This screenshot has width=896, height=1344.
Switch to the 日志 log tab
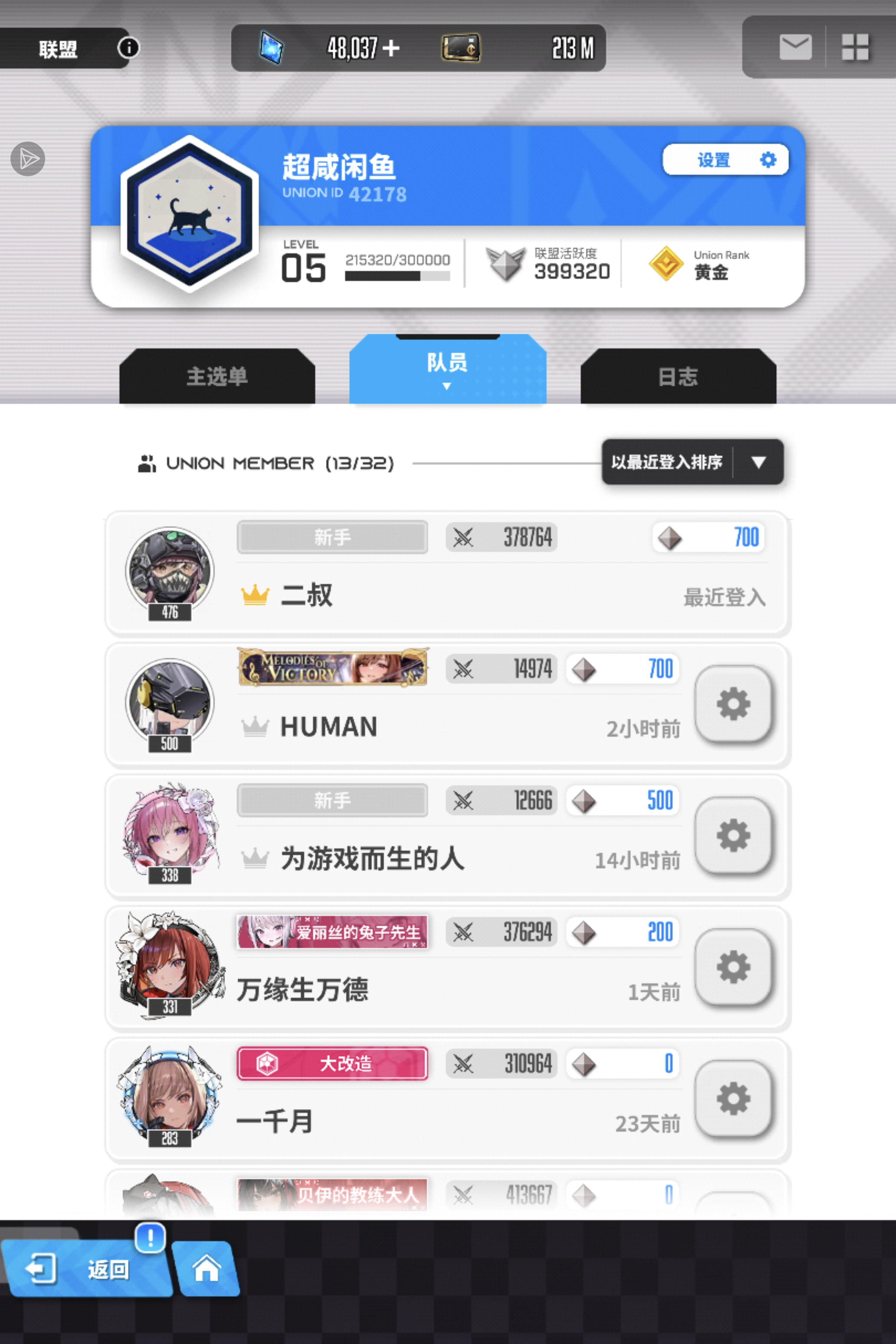coord(678,376)
